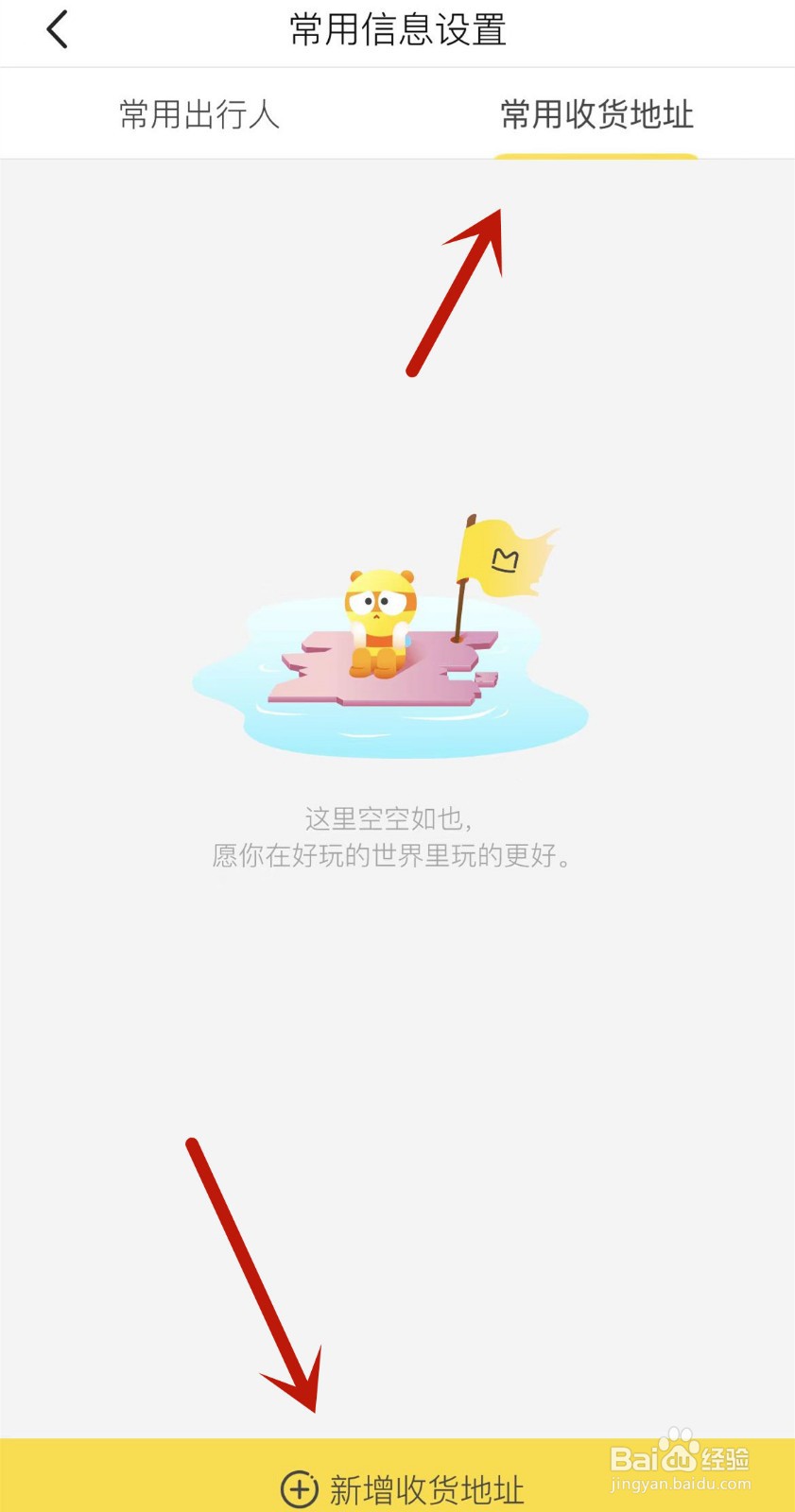Viewport: 795px width, 1512px height.
Task: Select the 常用收货地址 tab
Action: click(596, 115)
